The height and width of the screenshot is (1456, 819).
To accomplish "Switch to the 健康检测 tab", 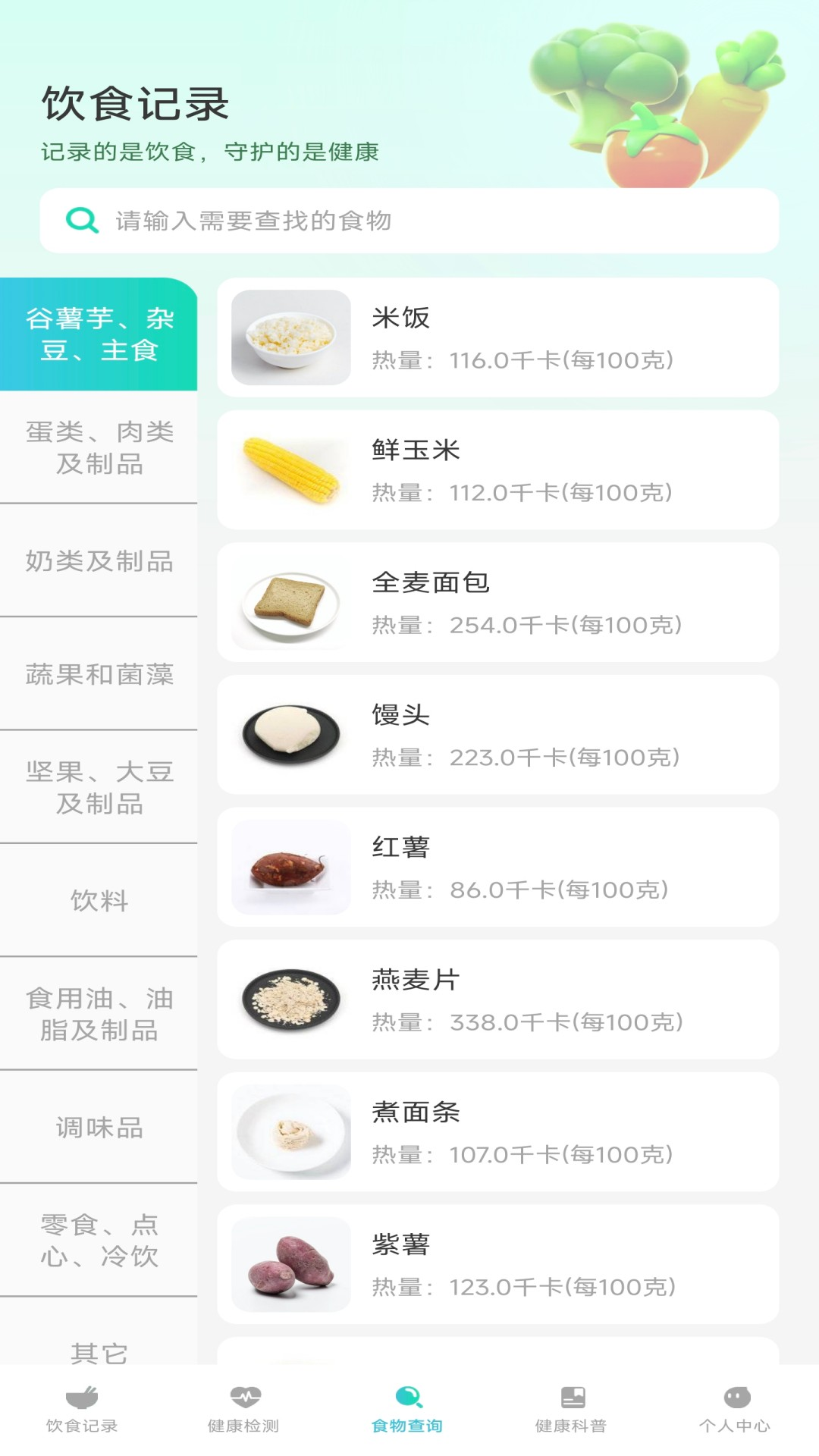I will [244, 1409].
